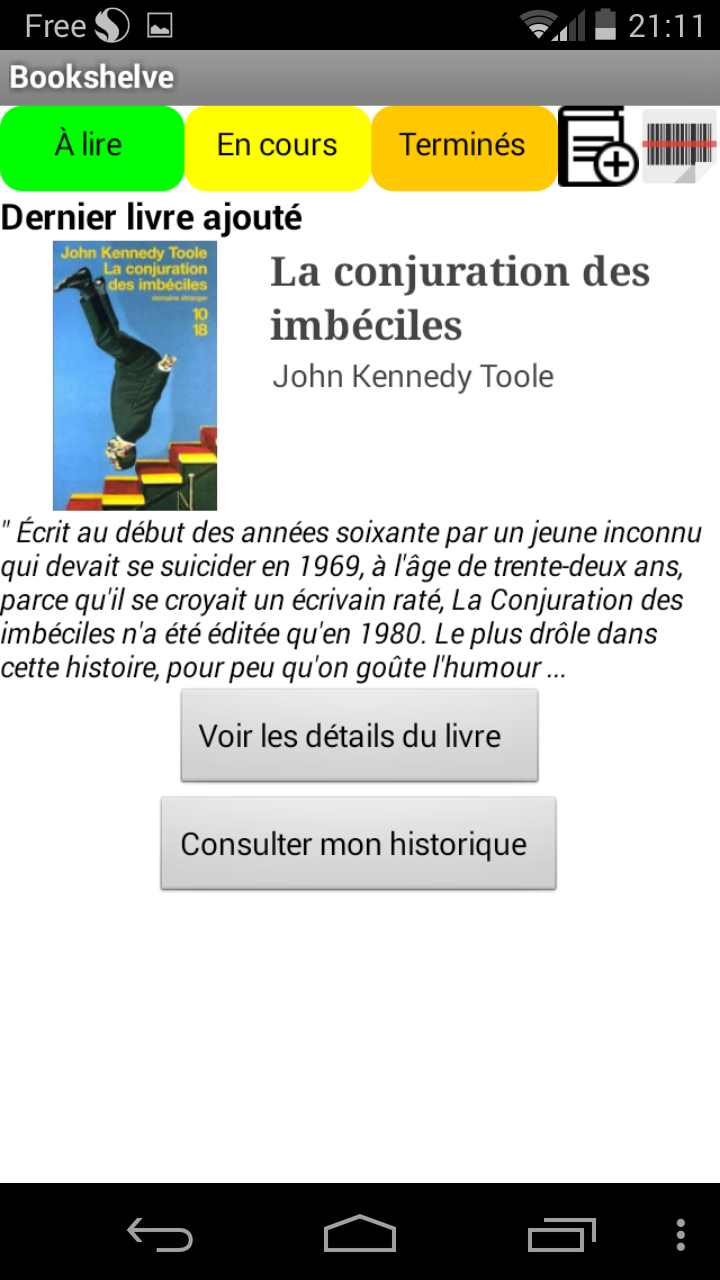Open Consulter mon historique

[358, 844]
